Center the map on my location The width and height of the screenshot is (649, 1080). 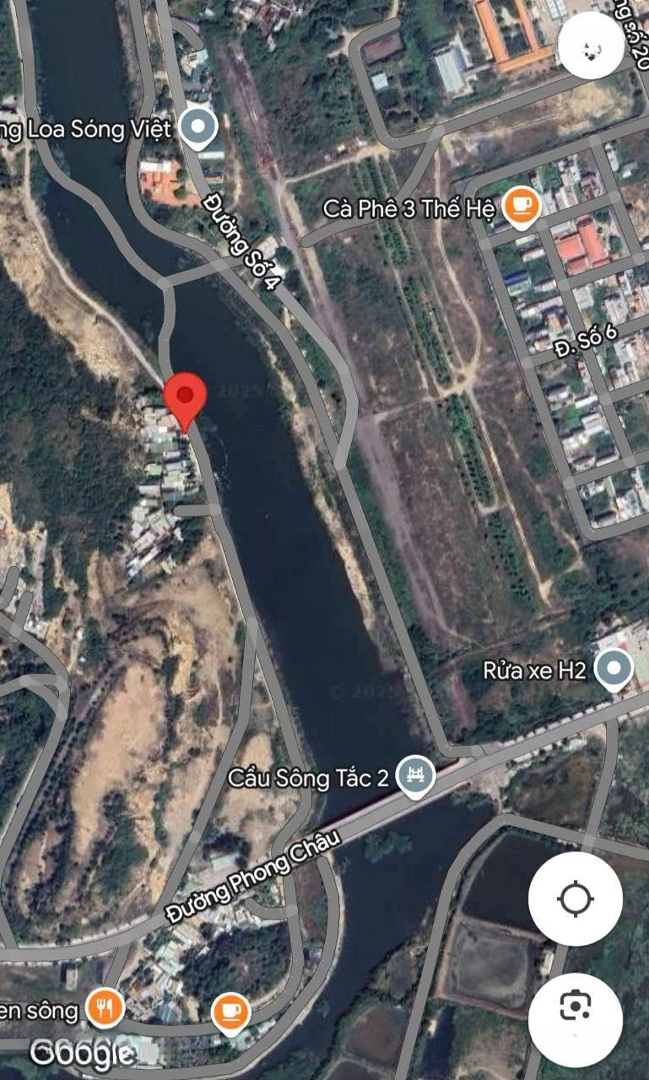click(x=575, y=899)
